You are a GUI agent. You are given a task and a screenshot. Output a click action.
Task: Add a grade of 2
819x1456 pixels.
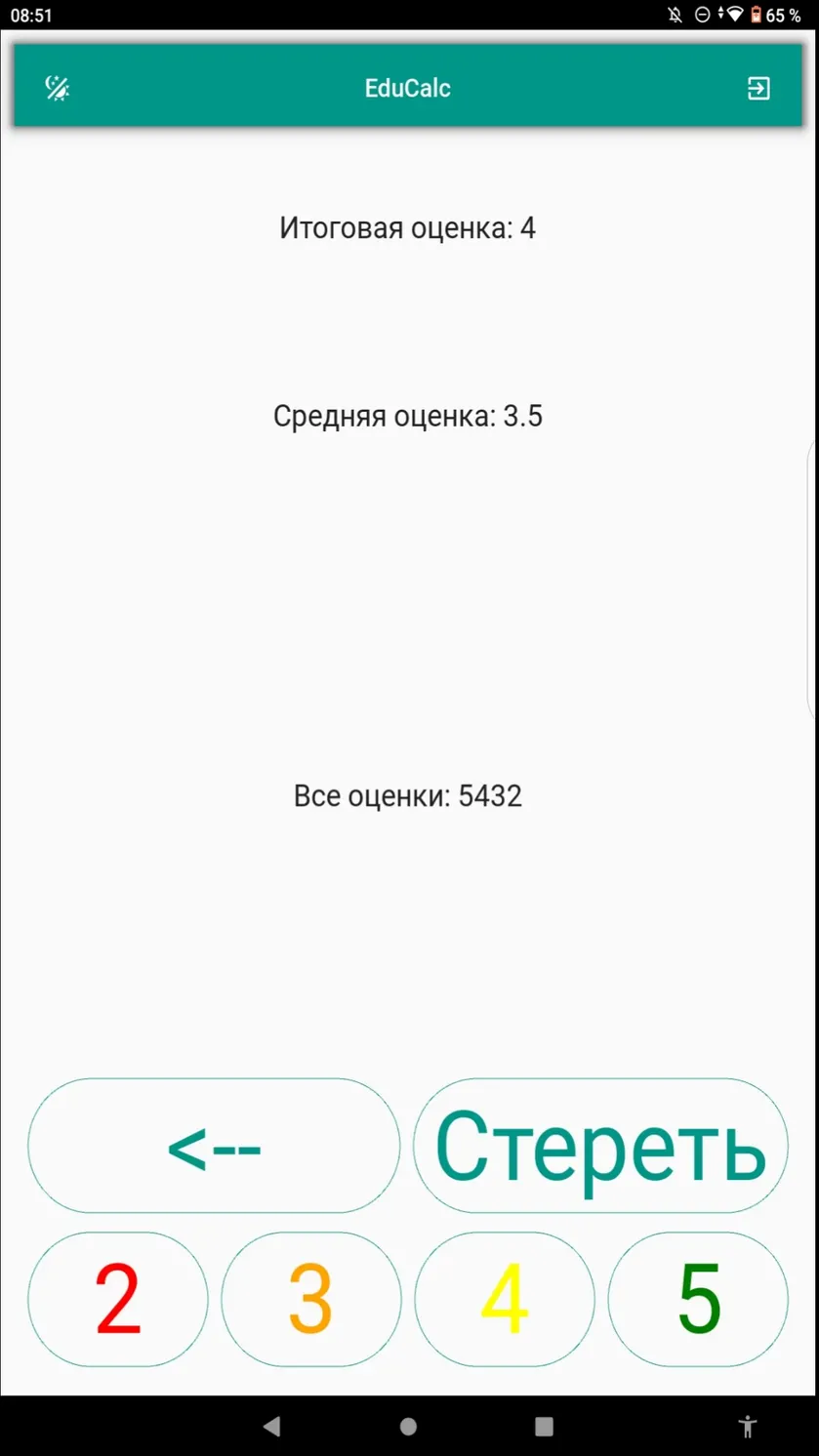(x=118, y=1299)
